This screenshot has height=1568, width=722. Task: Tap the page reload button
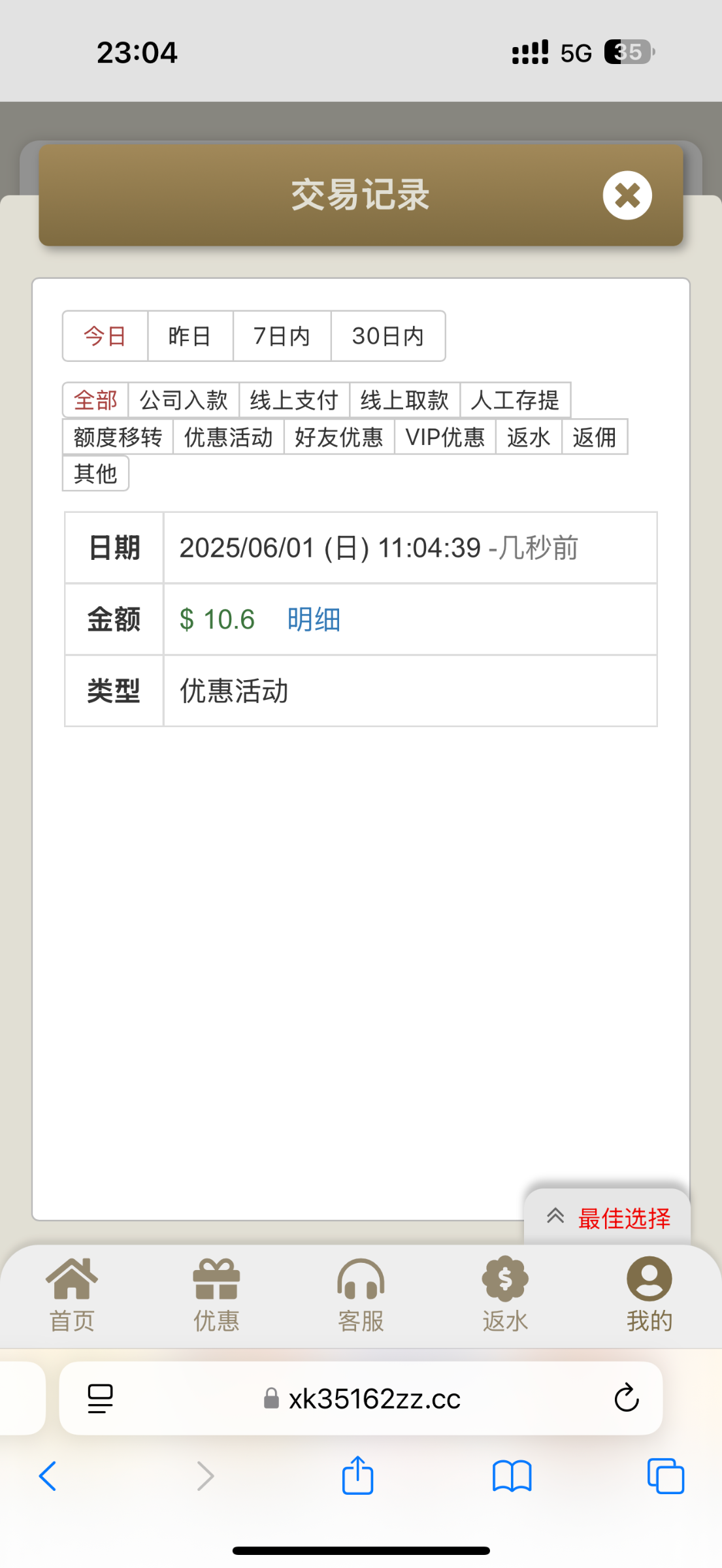[625, 1399]
